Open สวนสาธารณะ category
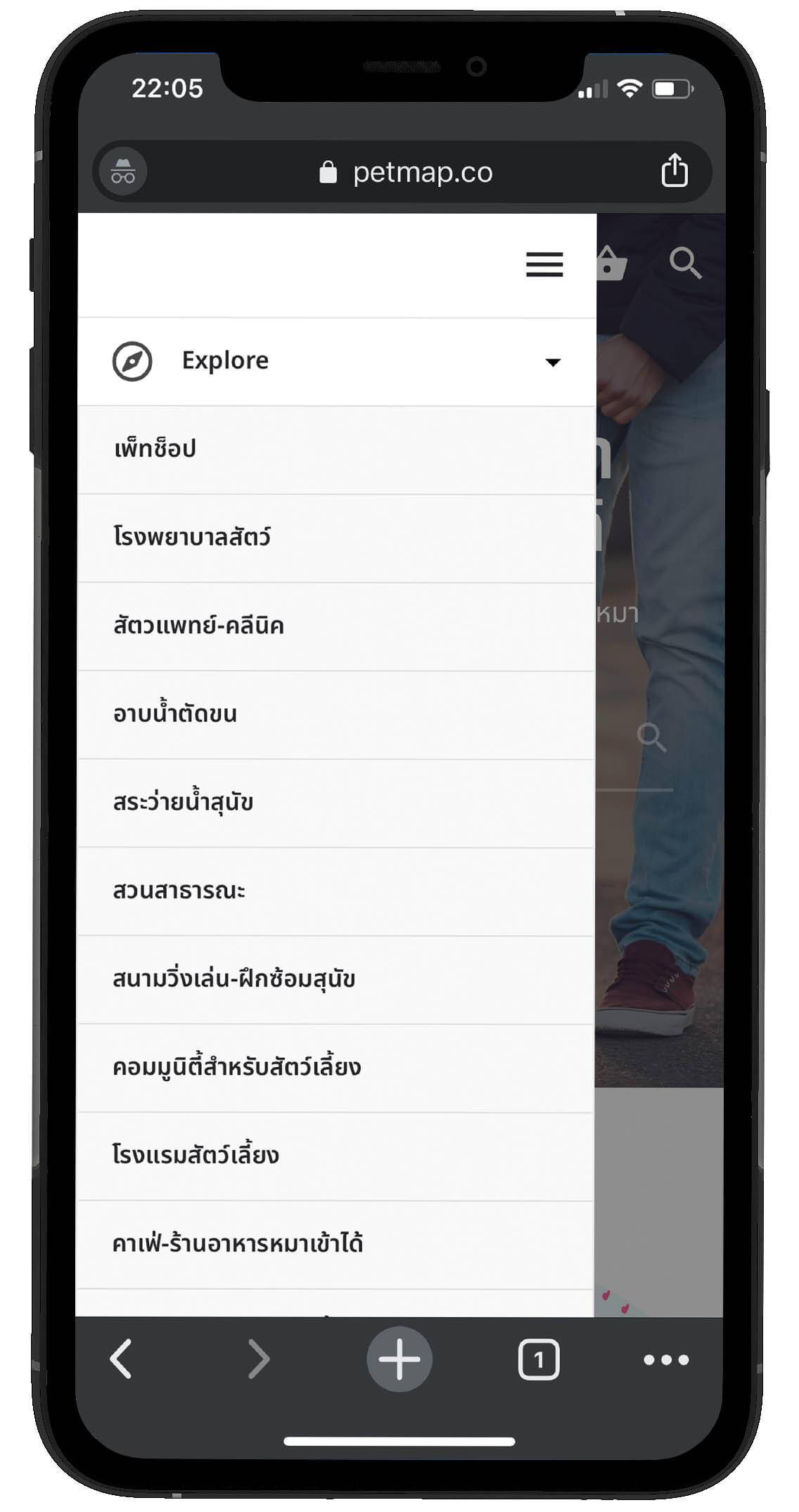 click(x=179, y=891)
